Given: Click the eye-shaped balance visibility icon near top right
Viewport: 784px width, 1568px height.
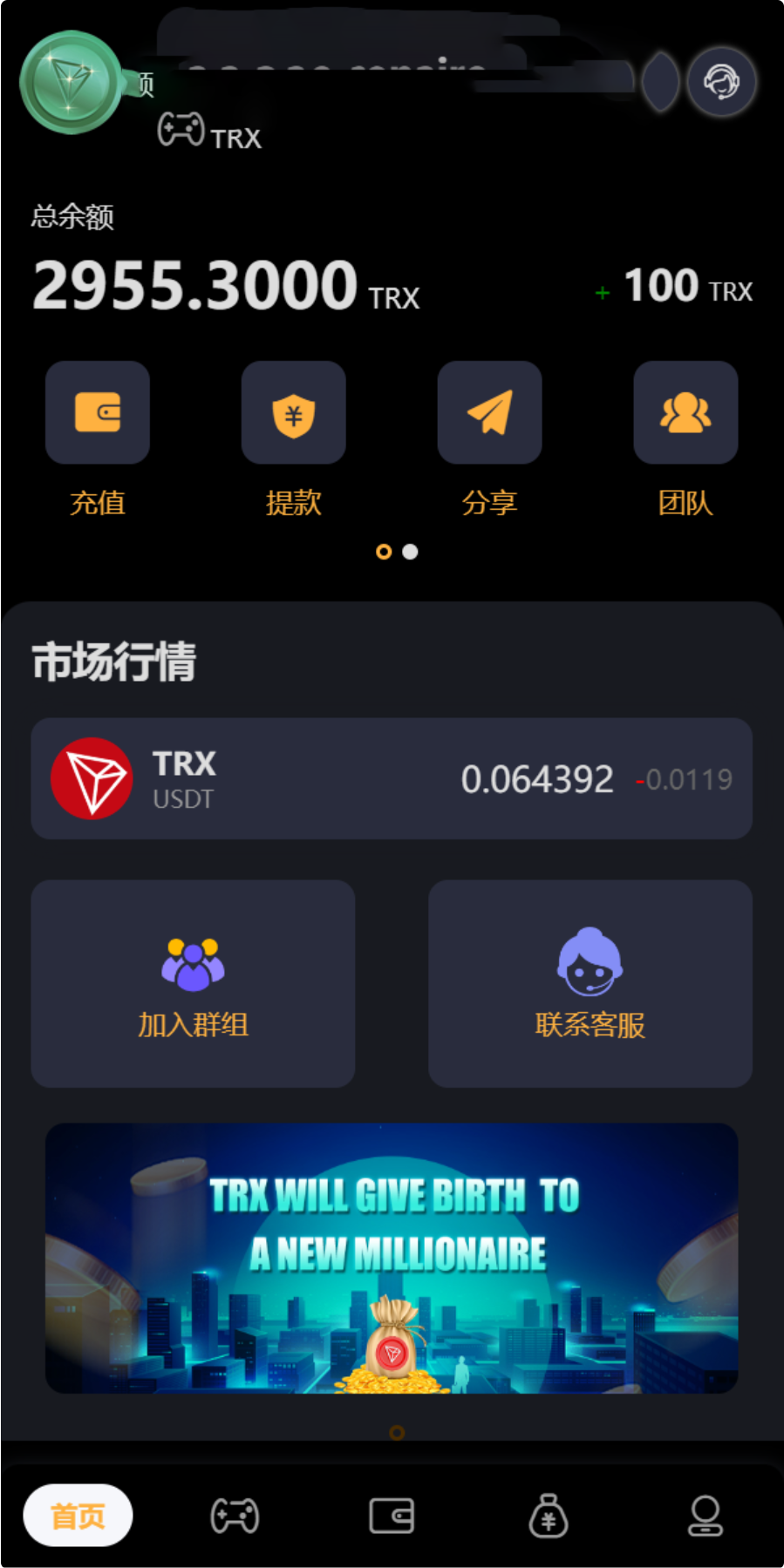Looking at the screenshot, I should 660,80.
